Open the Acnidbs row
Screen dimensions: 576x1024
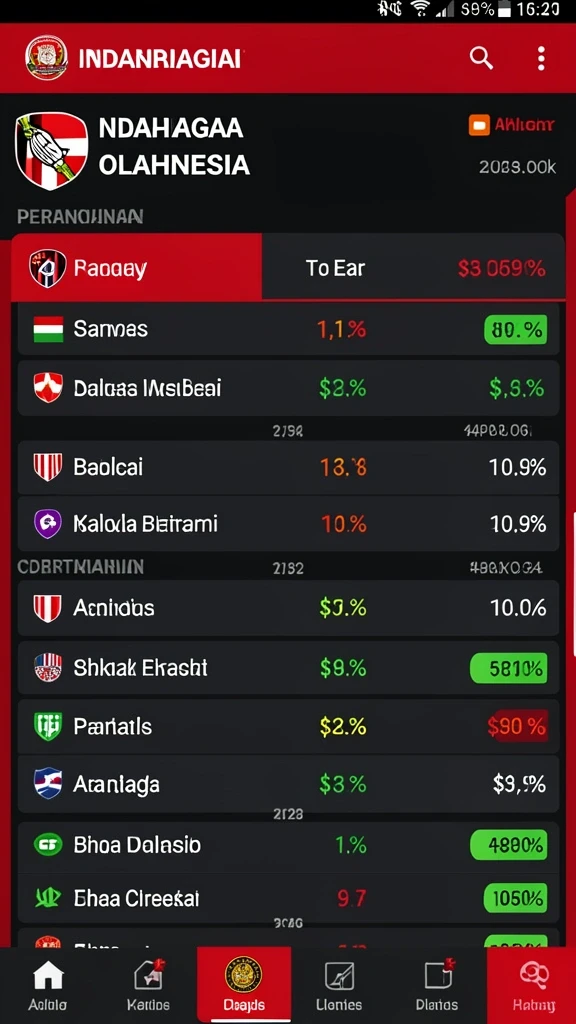pos(288,608)
